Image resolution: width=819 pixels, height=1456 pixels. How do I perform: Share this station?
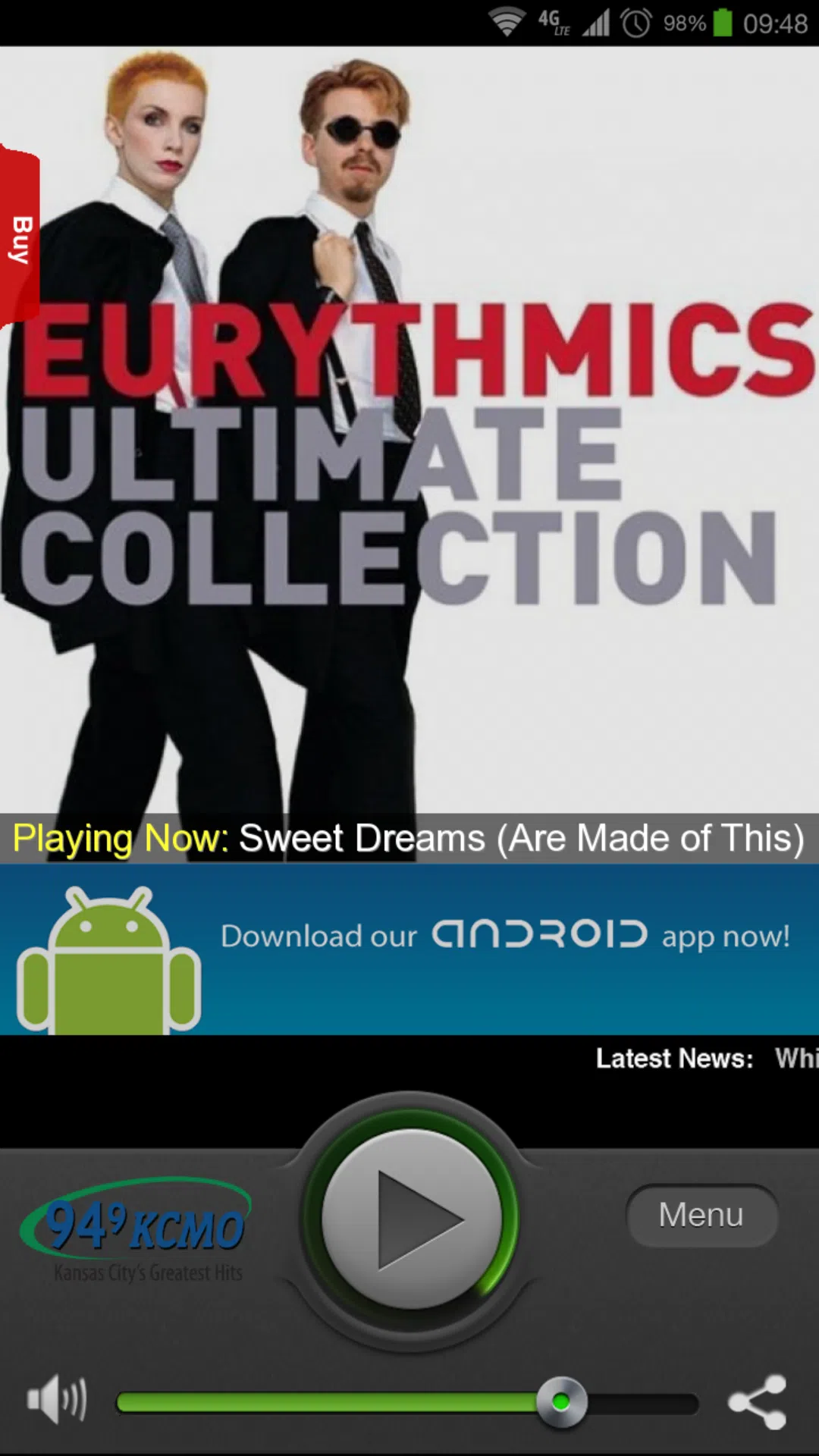pyautogui.click(x=757, y=1402)
